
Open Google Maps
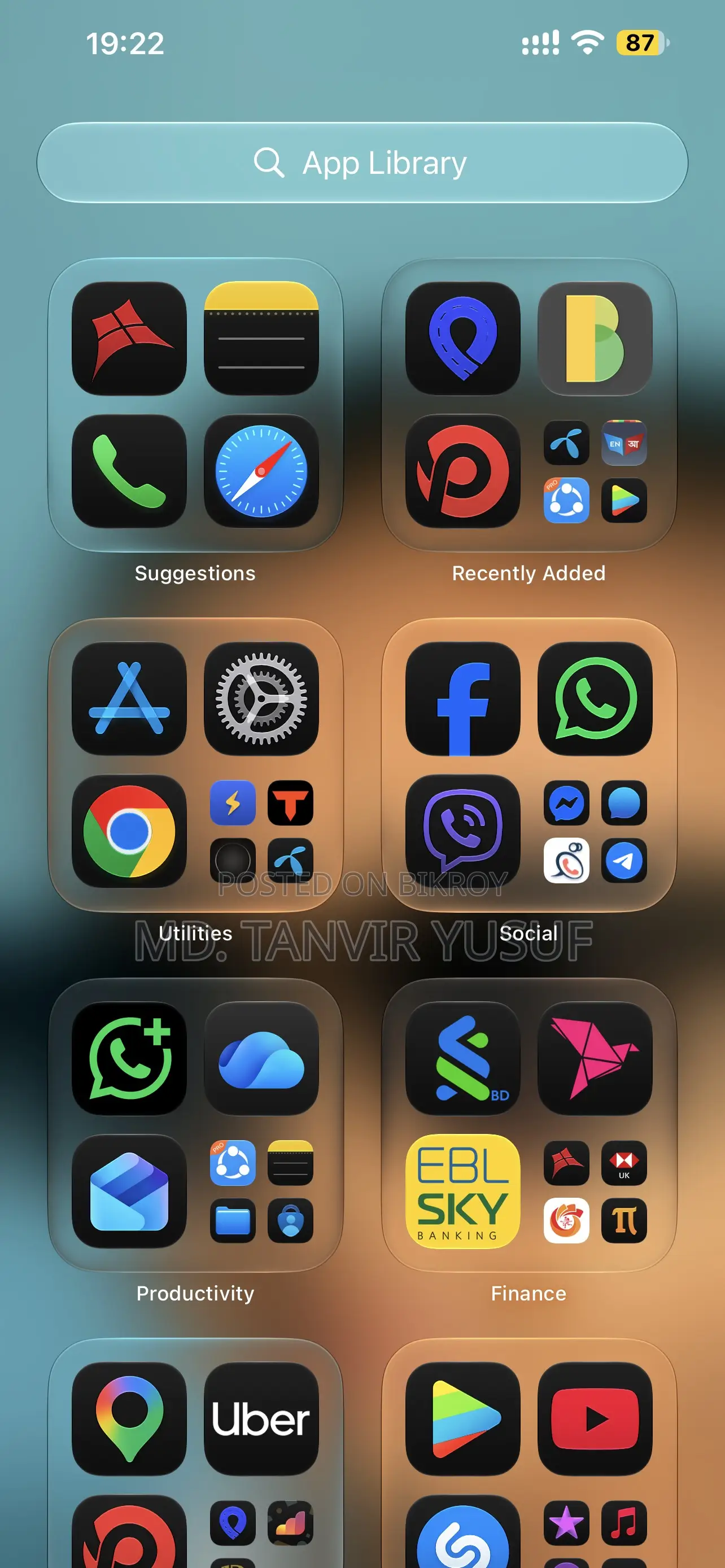click(x=129, y=1419)
